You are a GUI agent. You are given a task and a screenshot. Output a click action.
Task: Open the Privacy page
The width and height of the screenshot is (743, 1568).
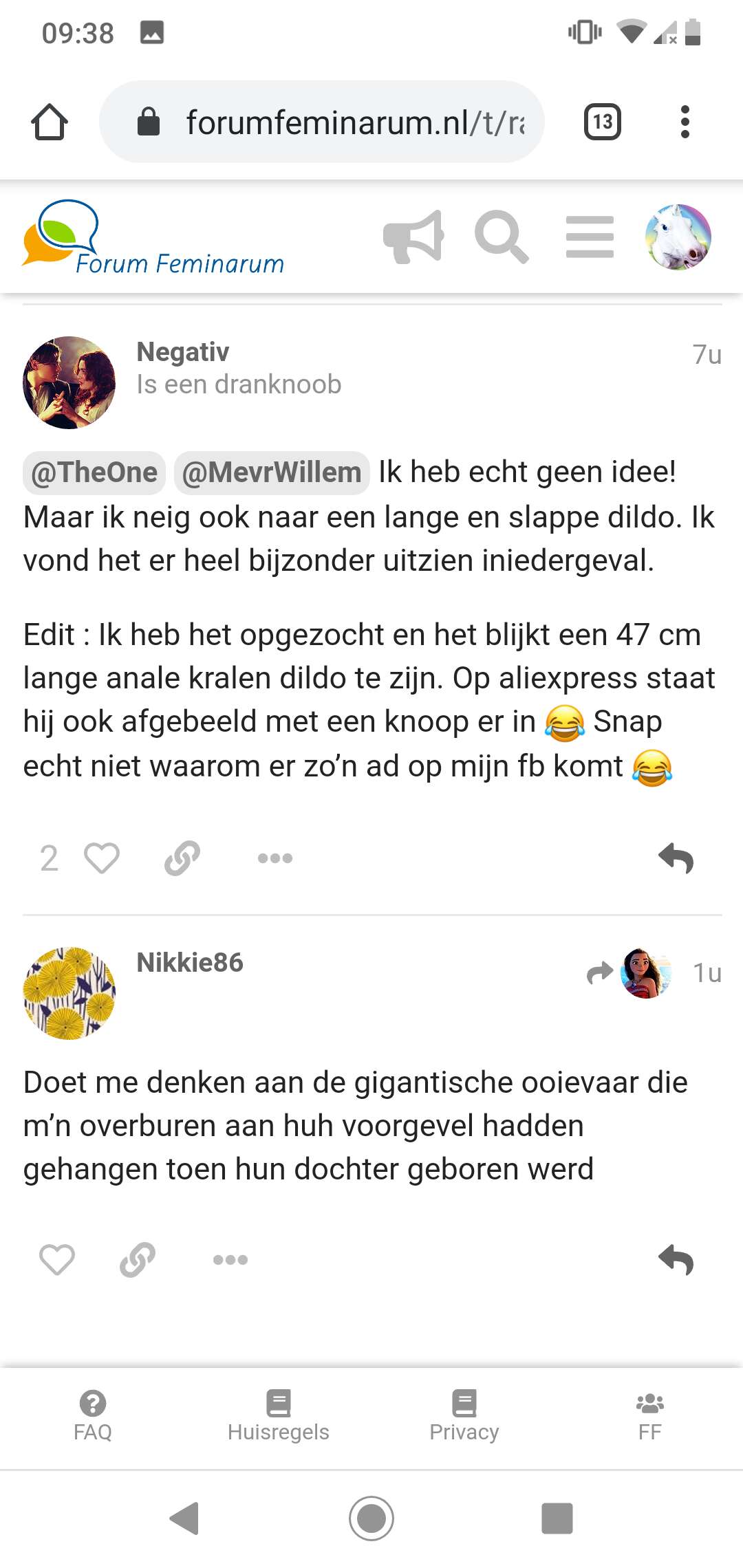(x=464, y=1417)
